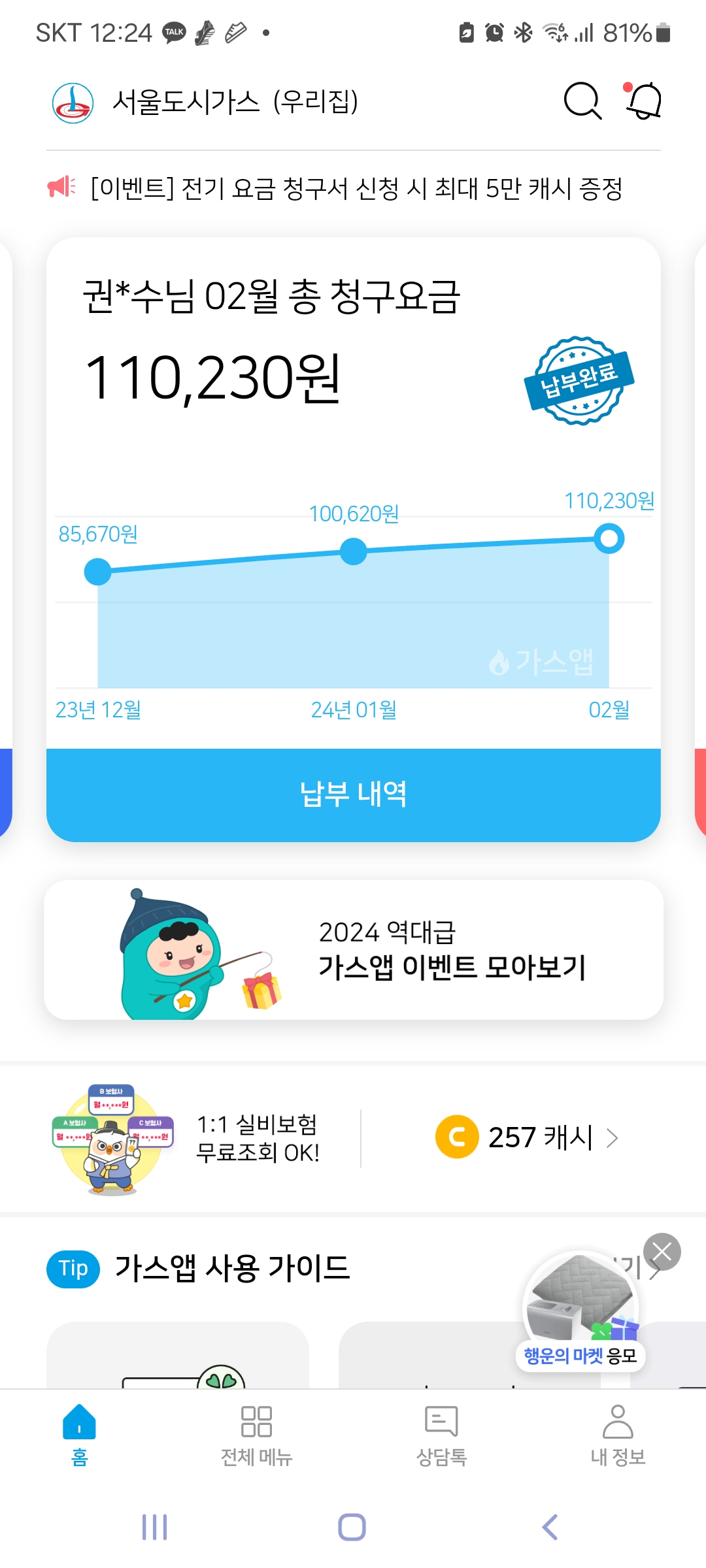Viewport: 706px width, 1568px height.
Task: Open the 가스앱 이벤트 모아보기 banner
Action: pos(353,950)
